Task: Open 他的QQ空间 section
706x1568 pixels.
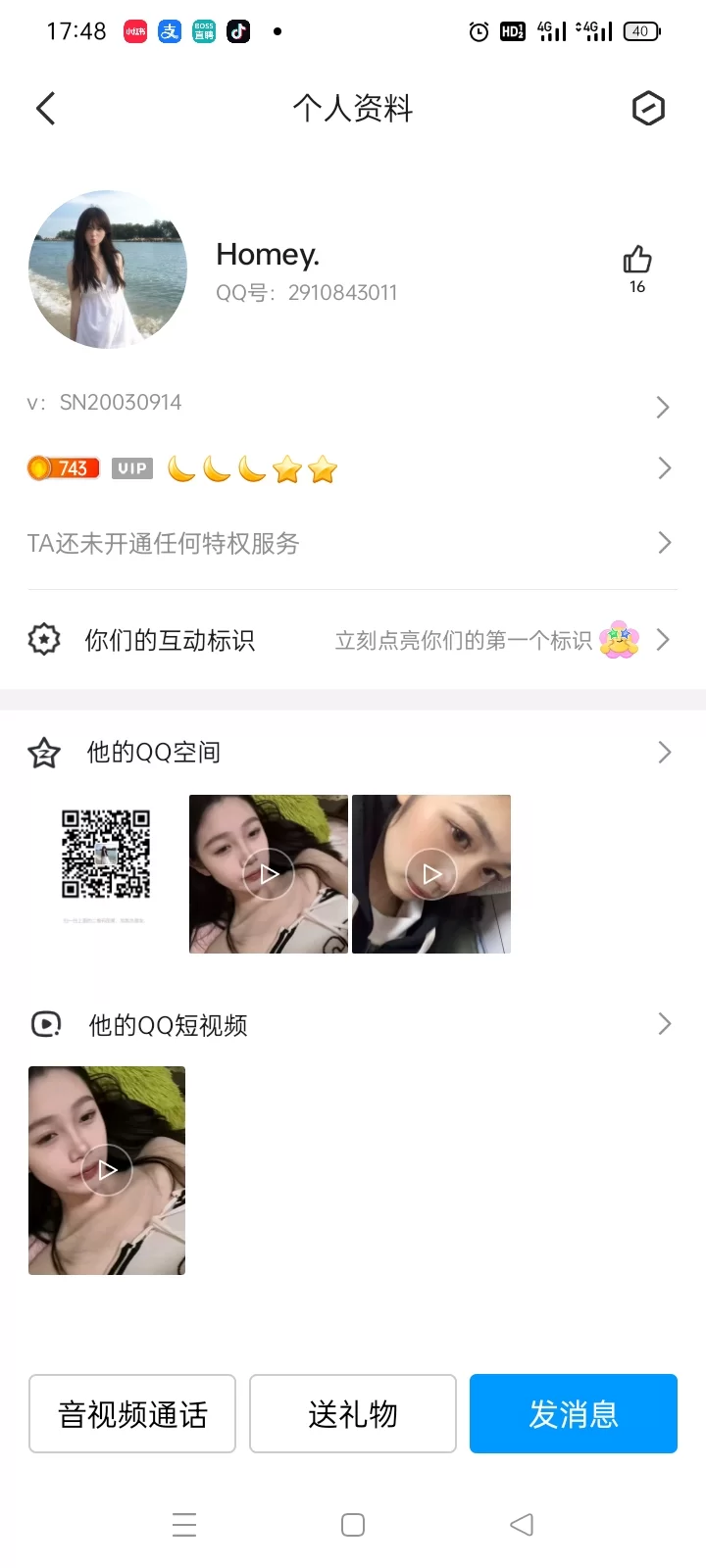Action: pos(351,753)
